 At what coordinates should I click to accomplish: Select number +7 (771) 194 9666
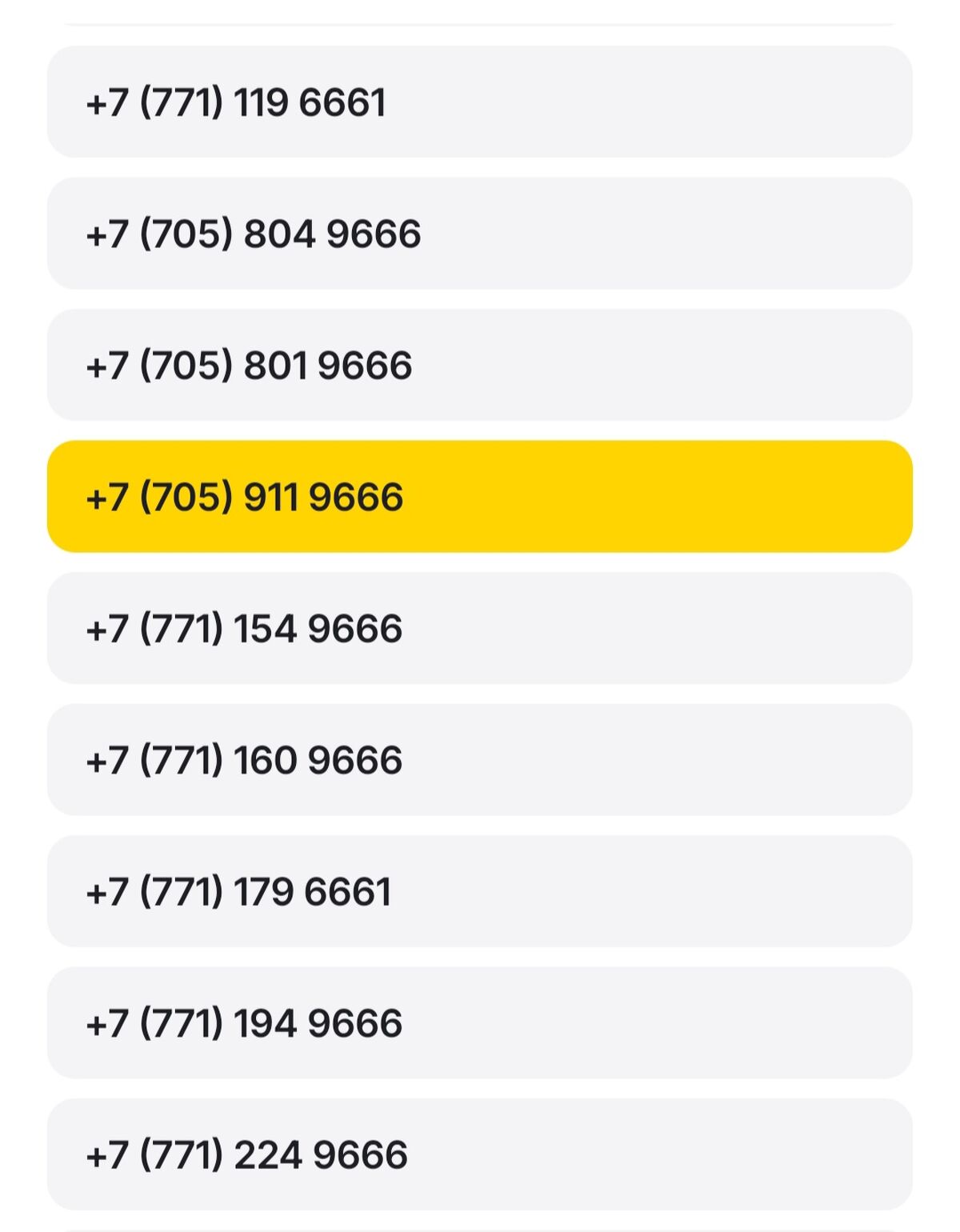pyautogui.click(x=478, y=1023)
